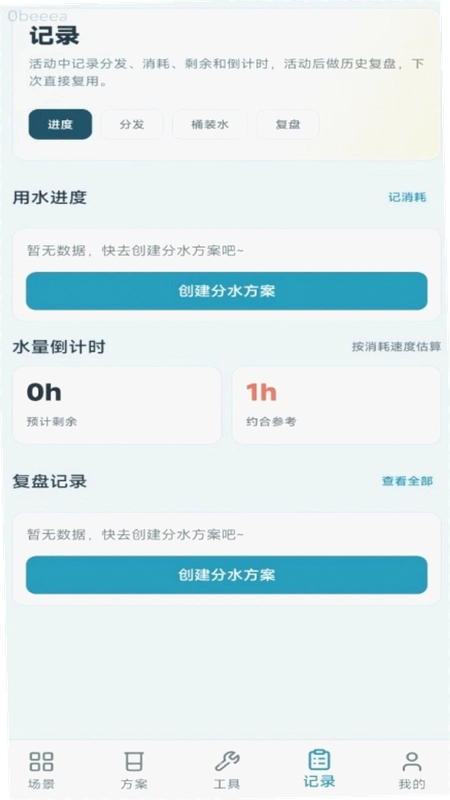Image resolution: width=450 pixels, height=800 pixels.
Task: Tap 创建分水方案 under 复盘记录
Action: pyautogui.click(x=227, y=575)
